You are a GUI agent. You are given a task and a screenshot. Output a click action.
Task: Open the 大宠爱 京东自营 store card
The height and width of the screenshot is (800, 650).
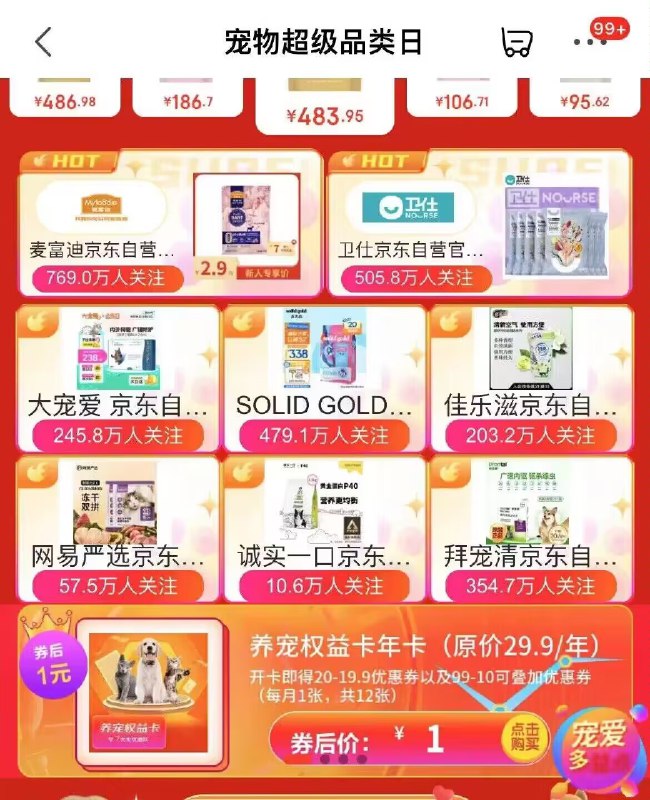click(118, 378)
